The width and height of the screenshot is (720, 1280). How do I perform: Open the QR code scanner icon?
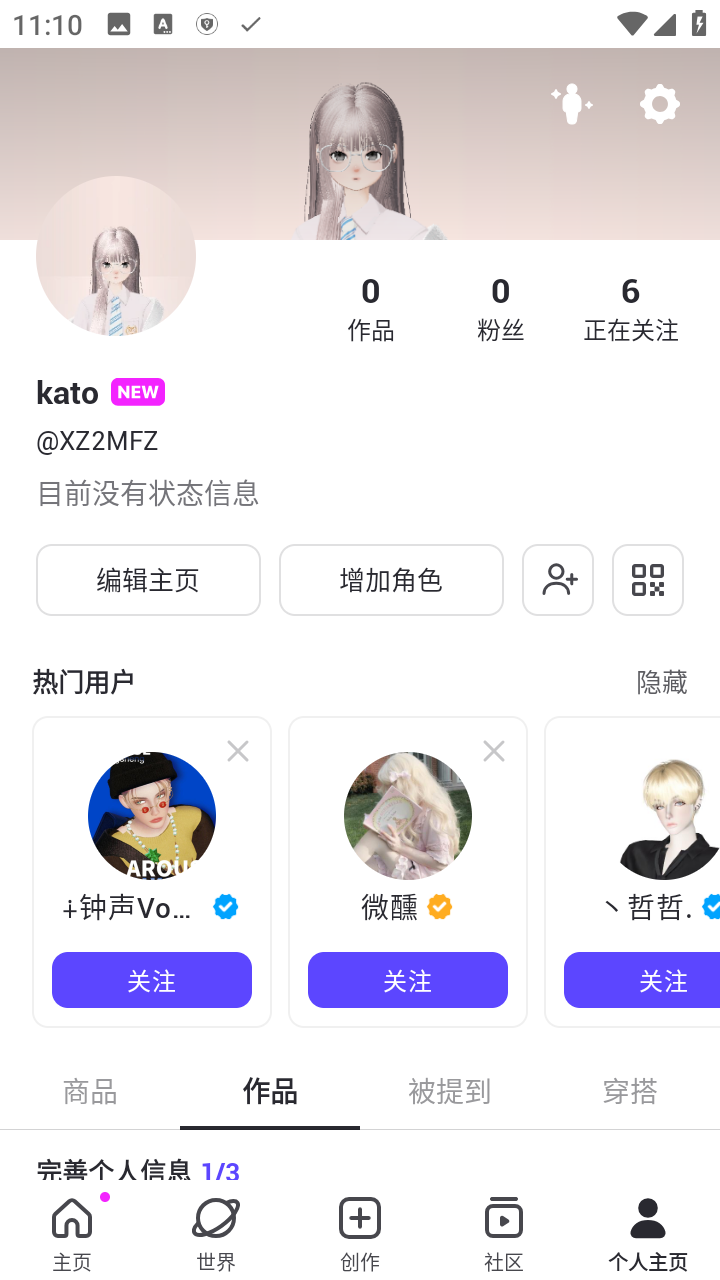coord(647,580)
